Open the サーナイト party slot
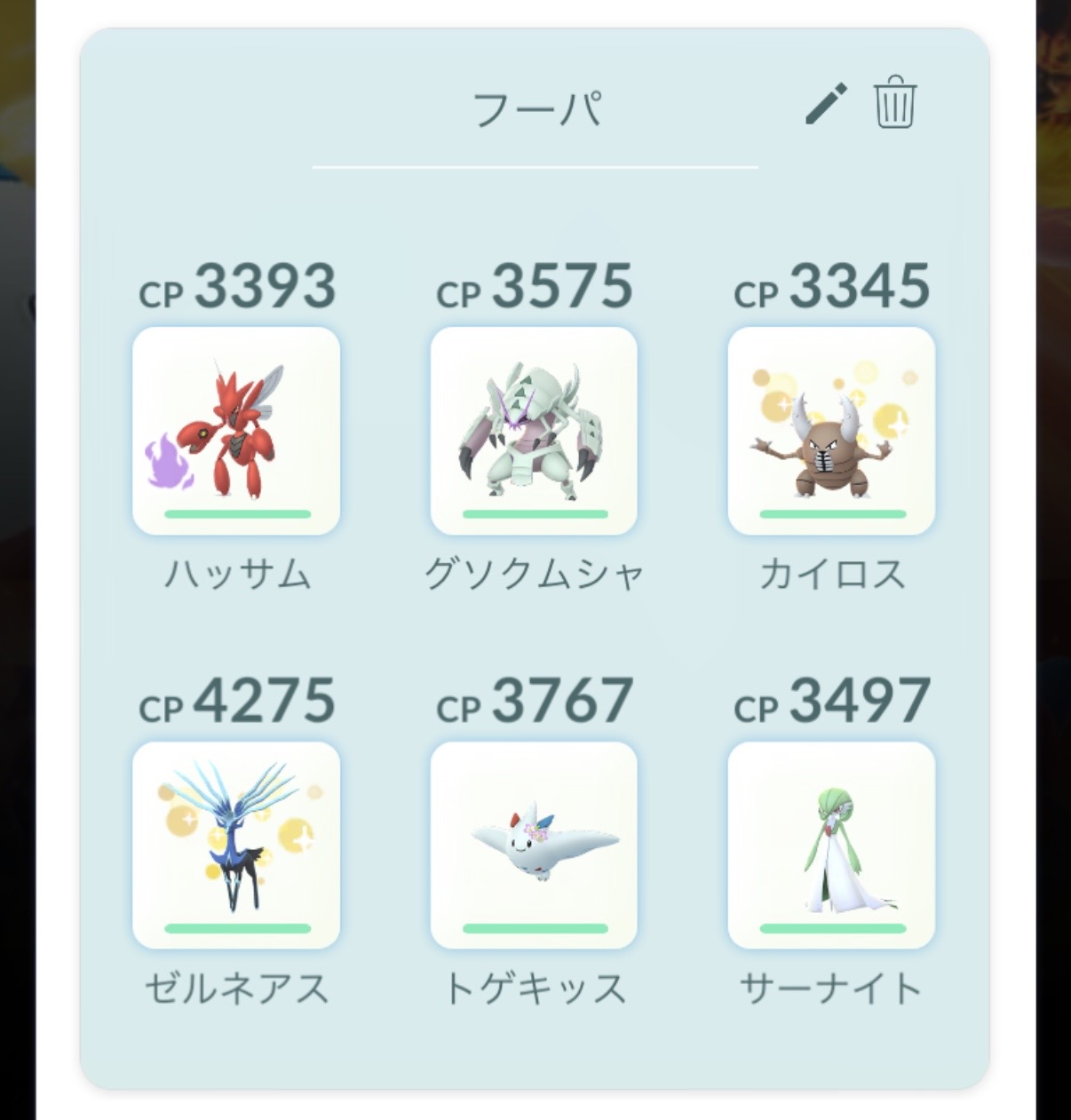Viewport: 1071px width, 1120px height. tap(831, 845)
